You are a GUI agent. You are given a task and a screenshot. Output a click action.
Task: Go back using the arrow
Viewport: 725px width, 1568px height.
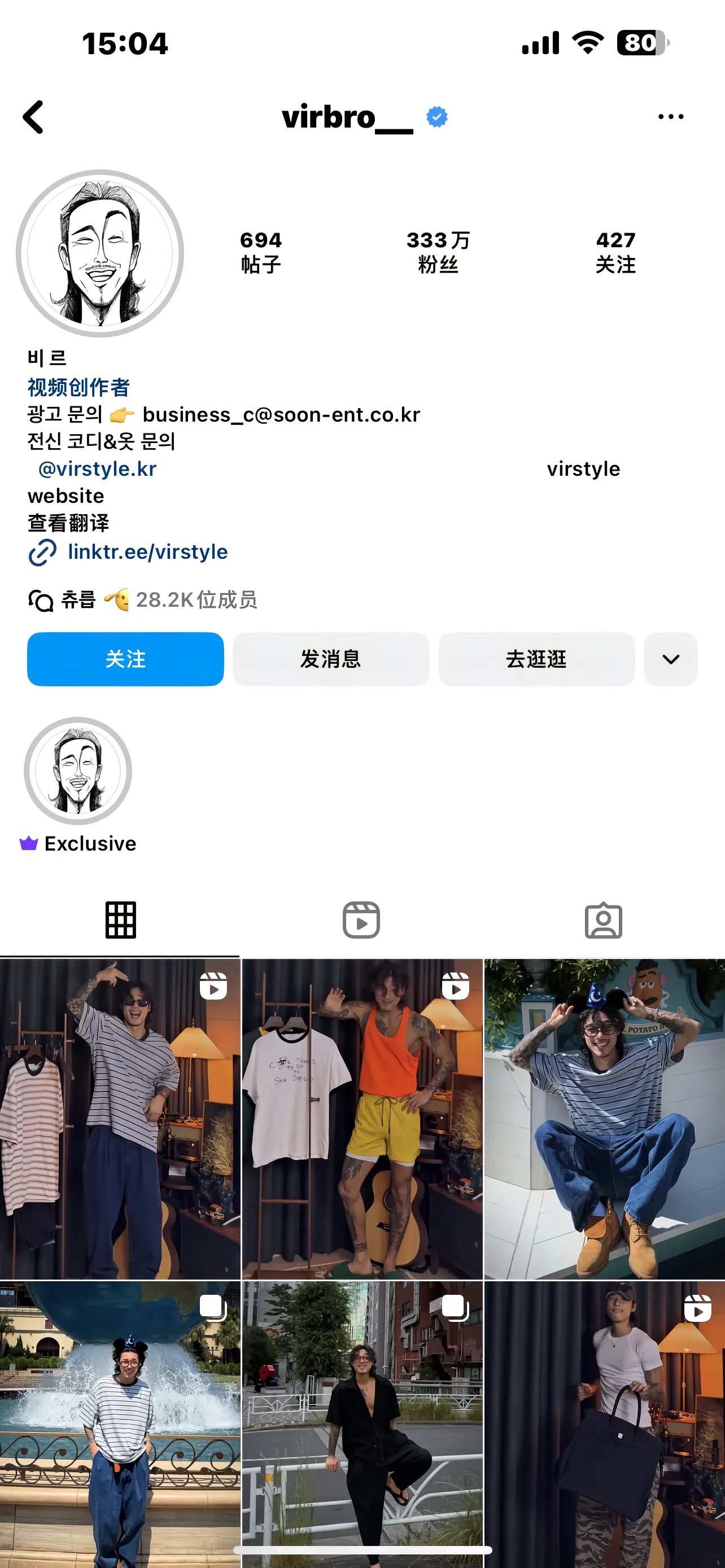[33, 117]
